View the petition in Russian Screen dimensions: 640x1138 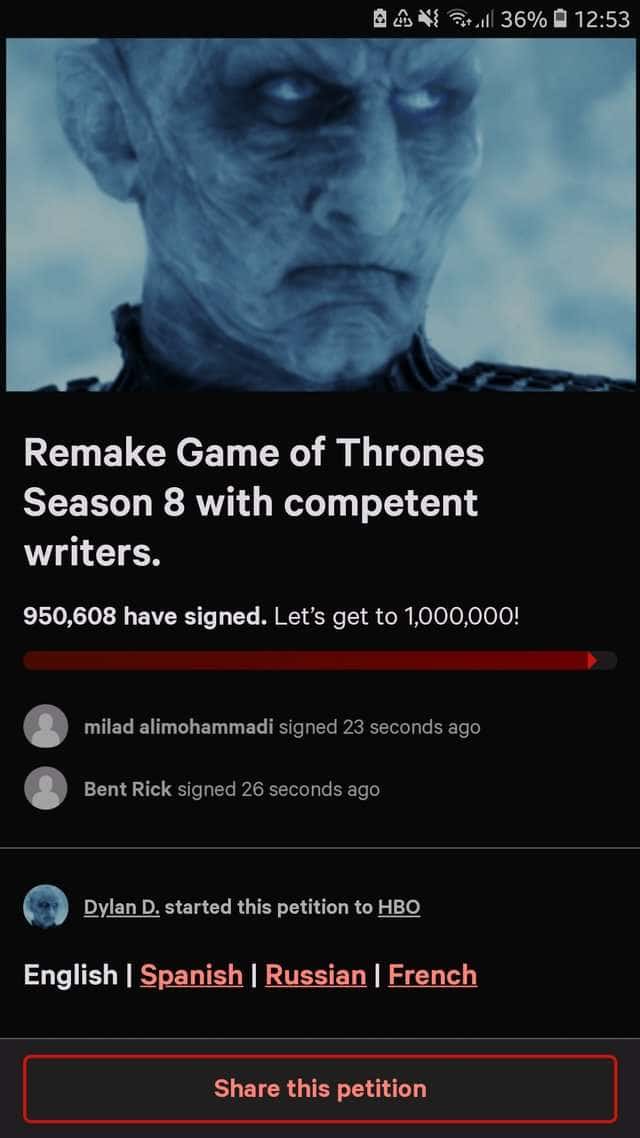point(316,975)
